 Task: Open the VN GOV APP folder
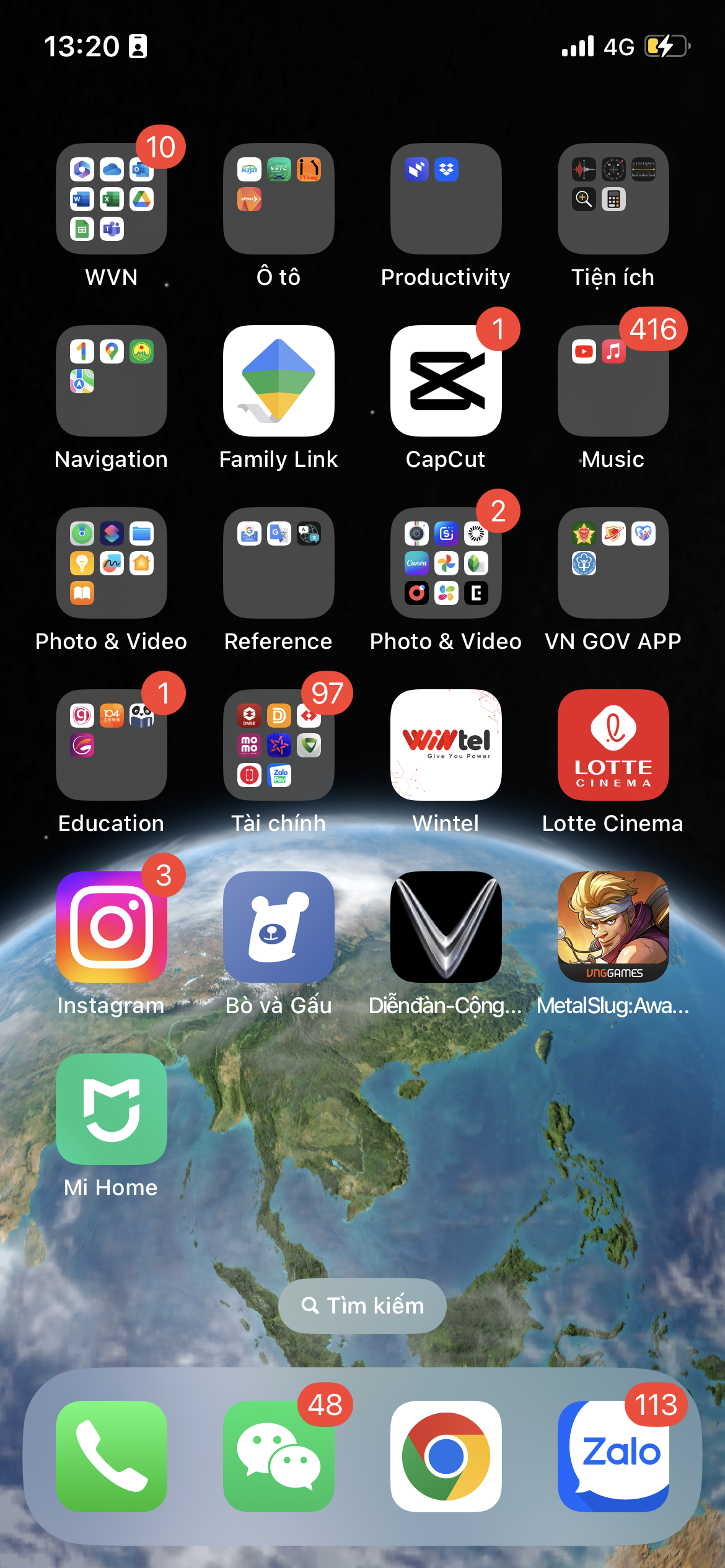613,563
